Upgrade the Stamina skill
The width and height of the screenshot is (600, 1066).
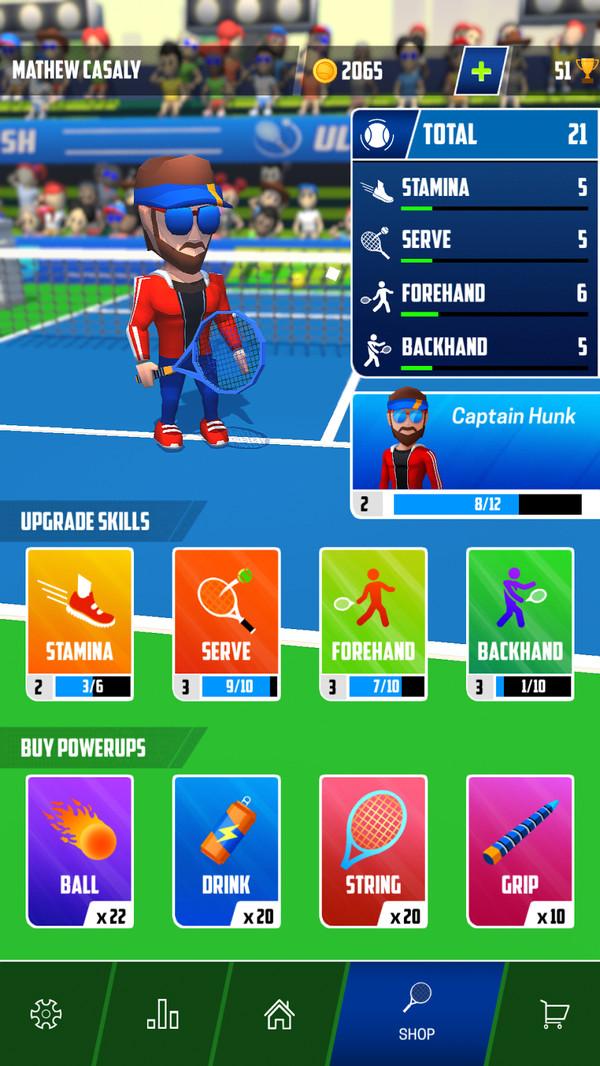80,623
